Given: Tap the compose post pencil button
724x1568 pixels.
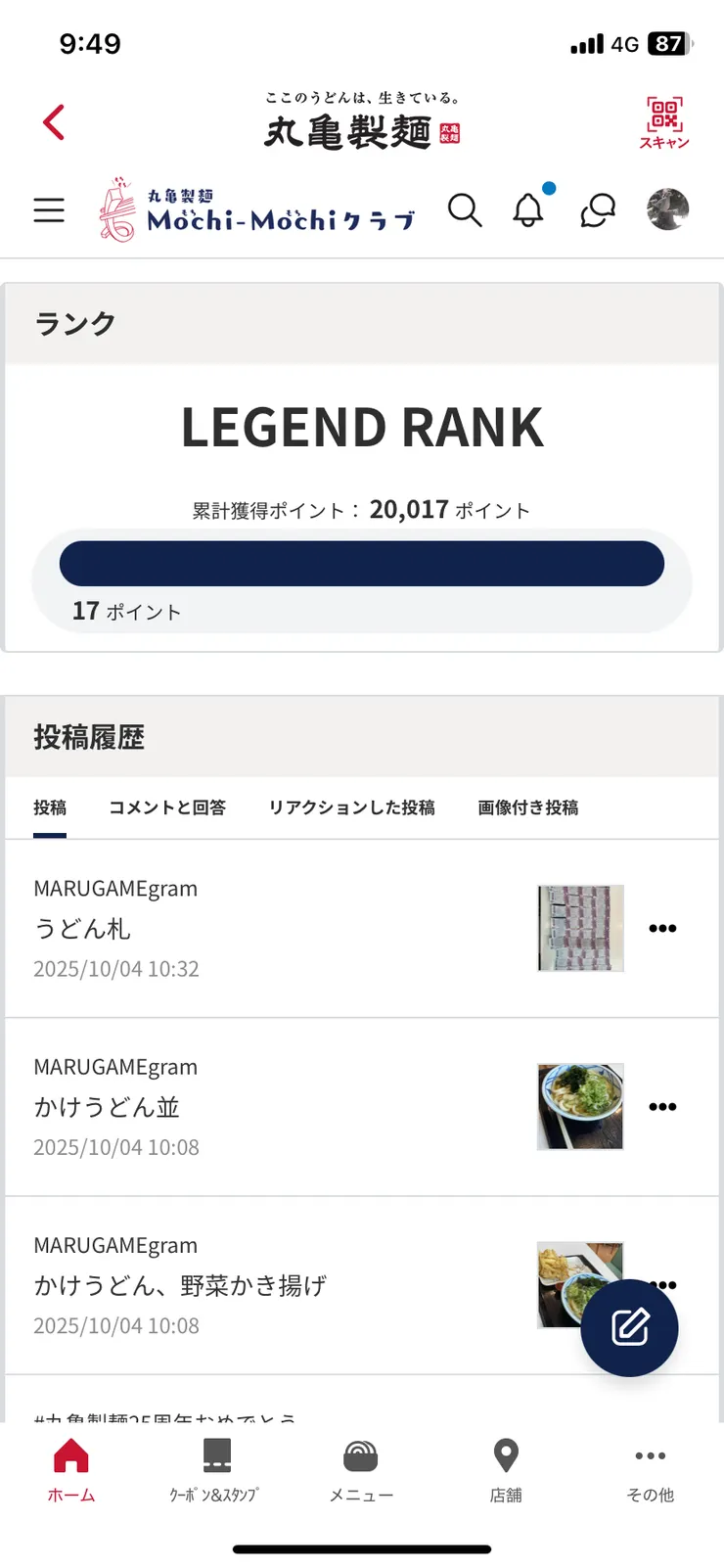Looking at the screenshot, I should (629, 1327).
